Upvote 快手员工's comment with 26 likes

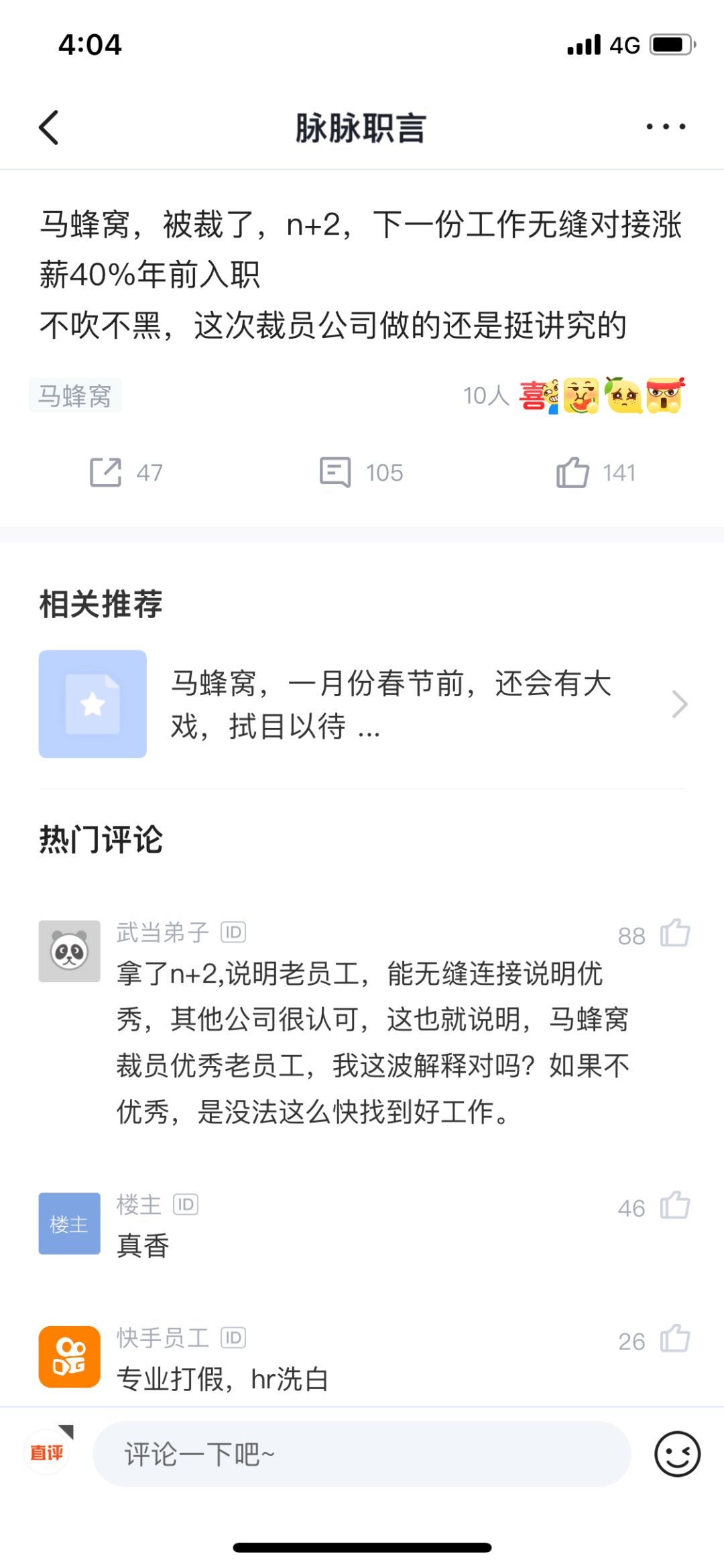(x=678, y=1341)
